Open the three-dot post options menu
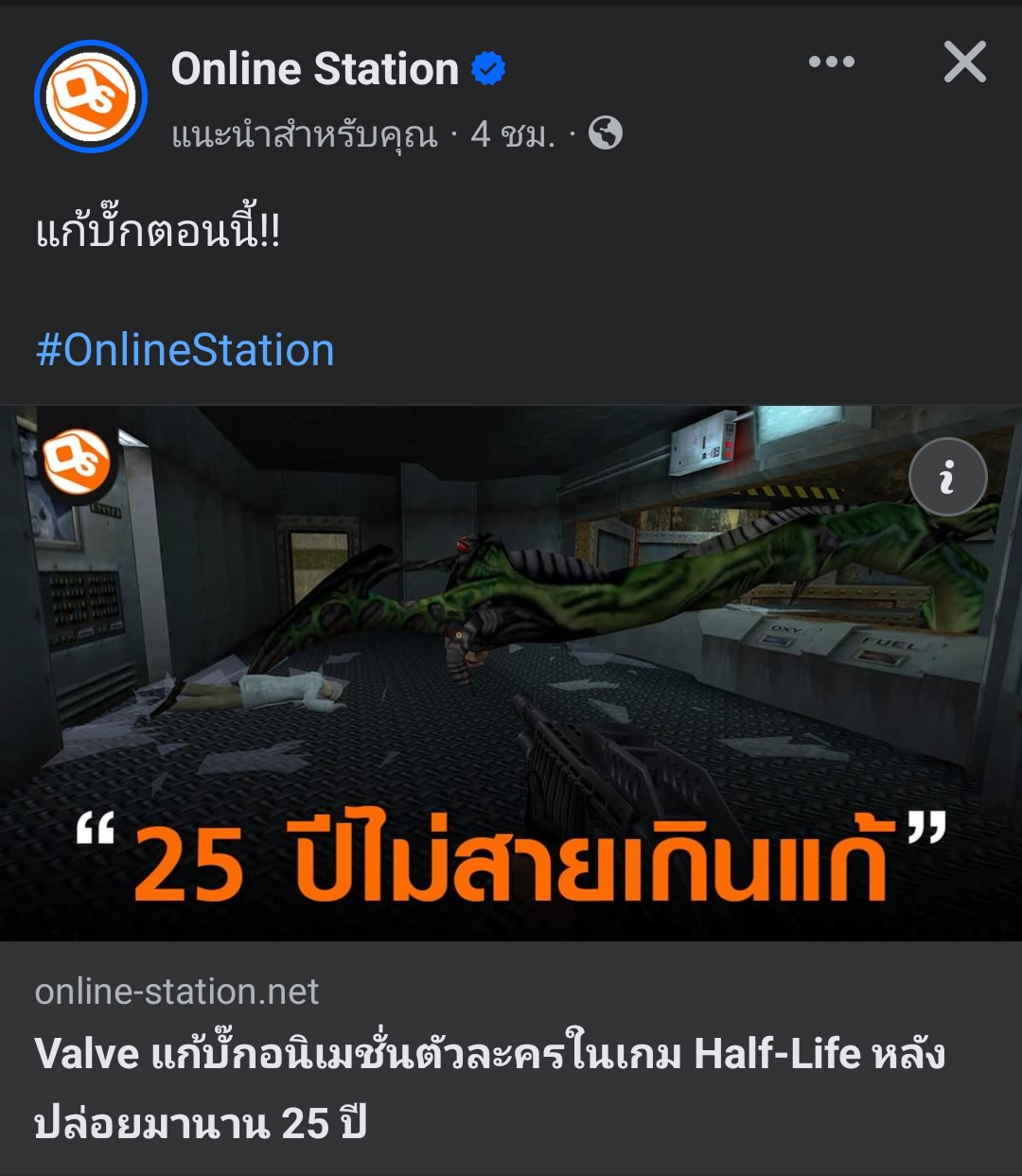Viewport: 1022px width, 1176px height. 831,62
